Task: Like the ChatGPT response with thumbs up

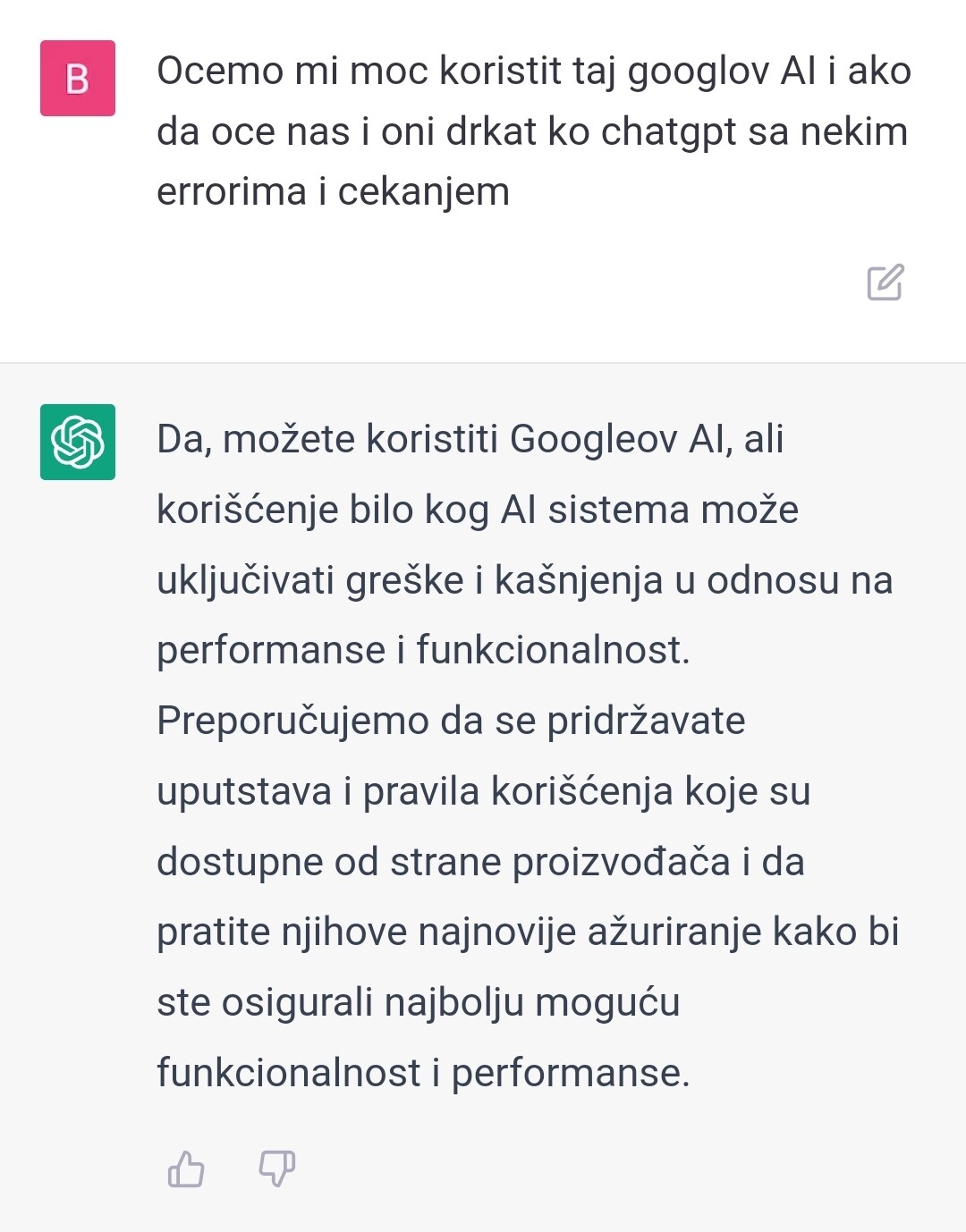Action: tap(186, 1169)
